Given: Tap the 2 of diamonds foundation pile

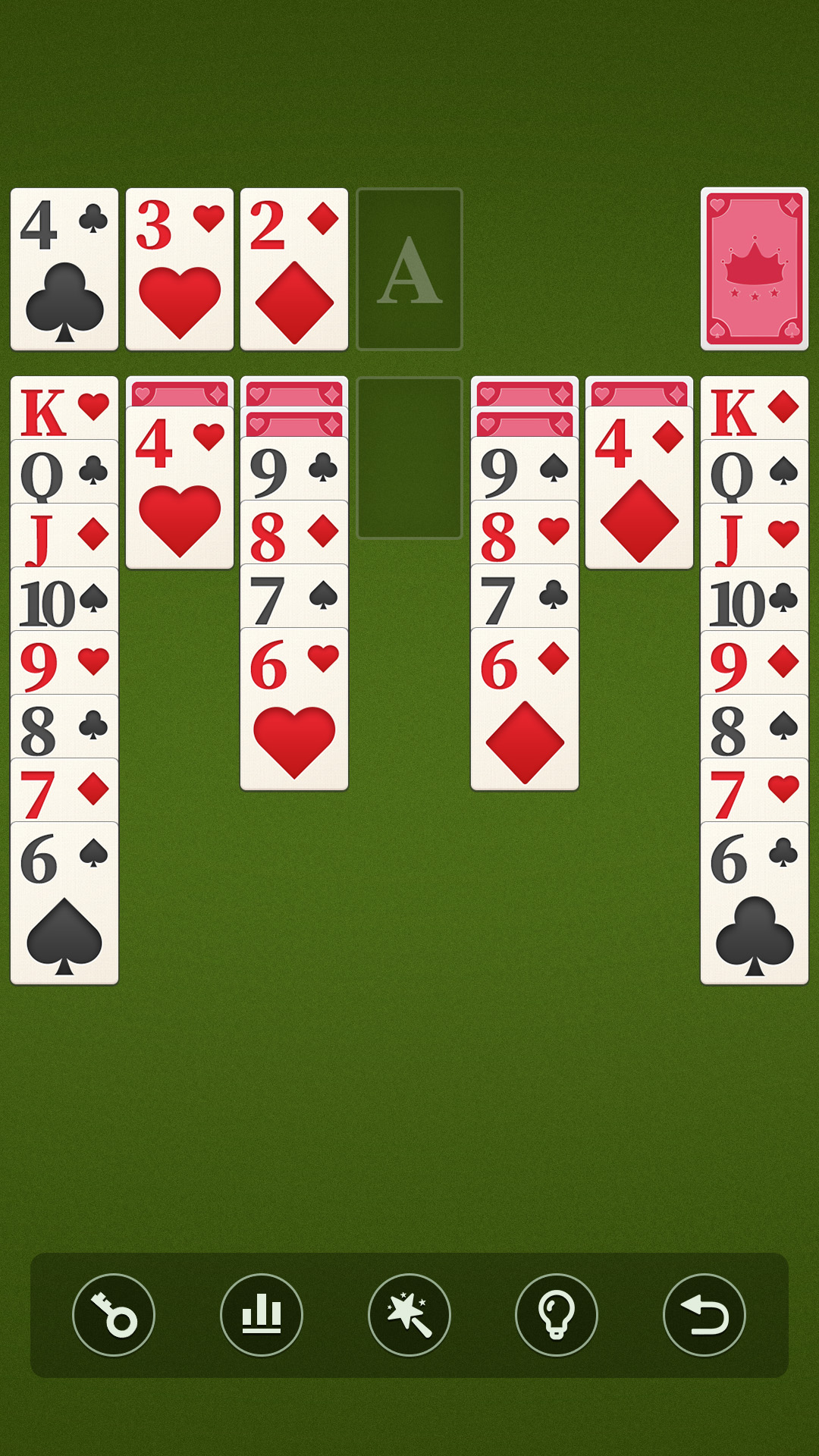Looking at the screenshot, I should point(294,269).
